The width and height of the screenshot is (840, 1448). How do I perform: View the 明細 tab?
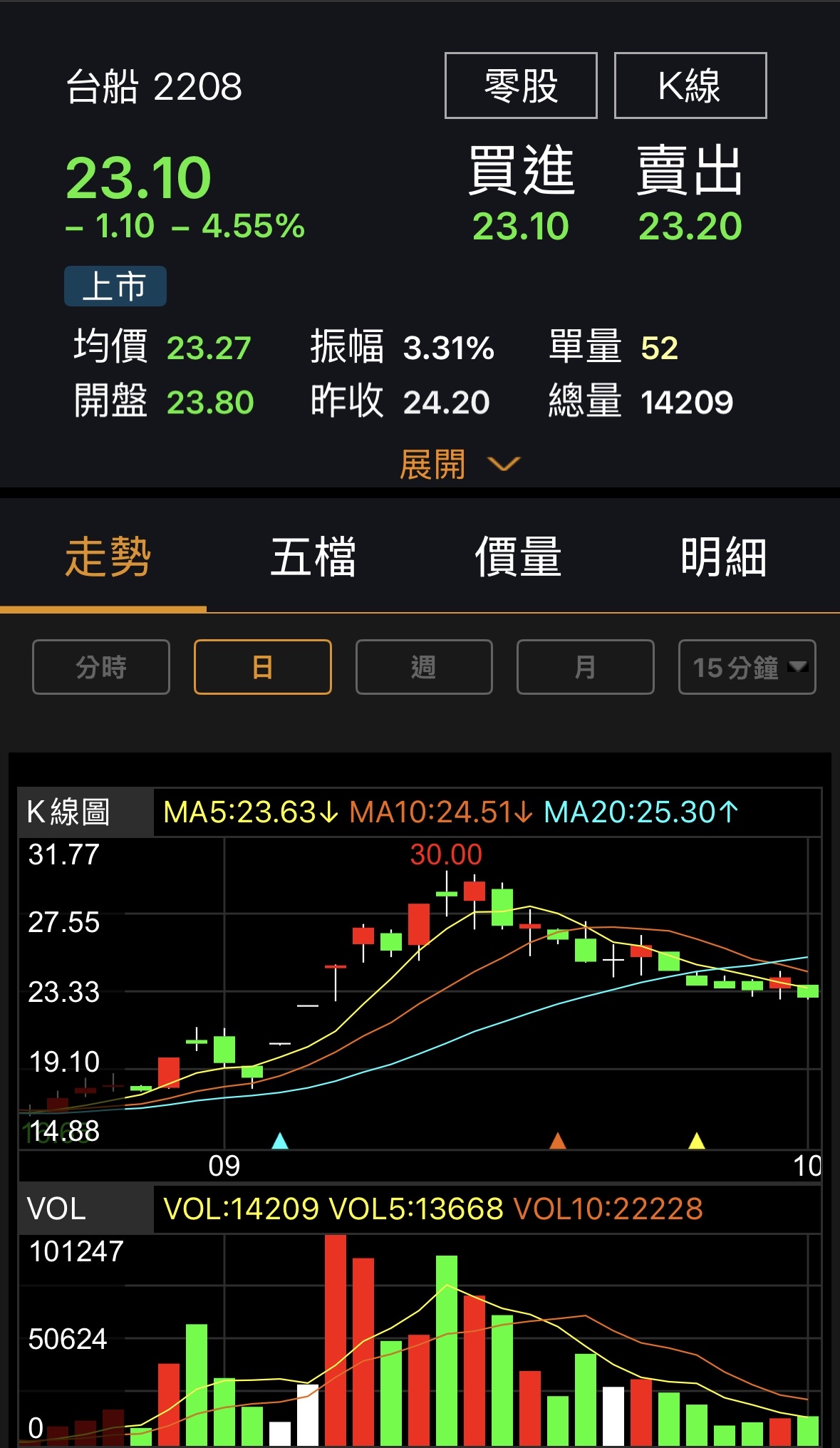pos(723,557)
